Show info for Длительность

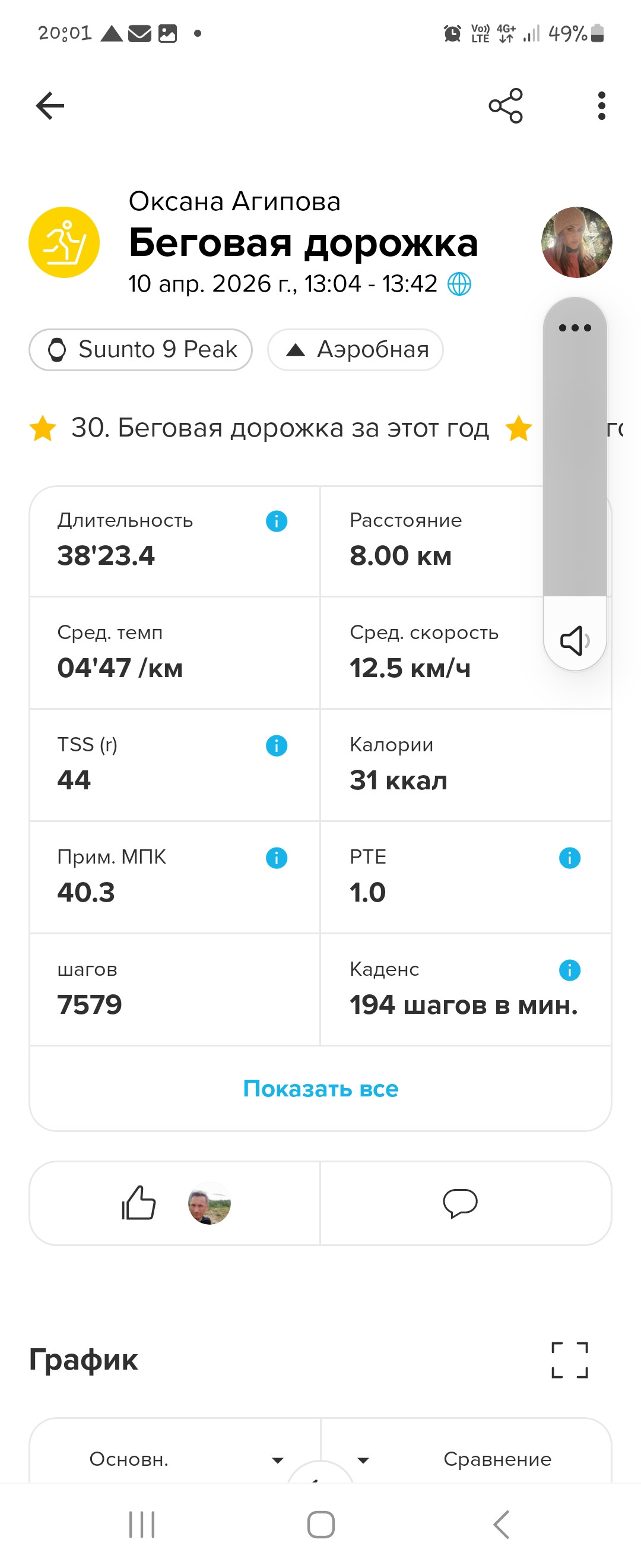tap(276, 521)
